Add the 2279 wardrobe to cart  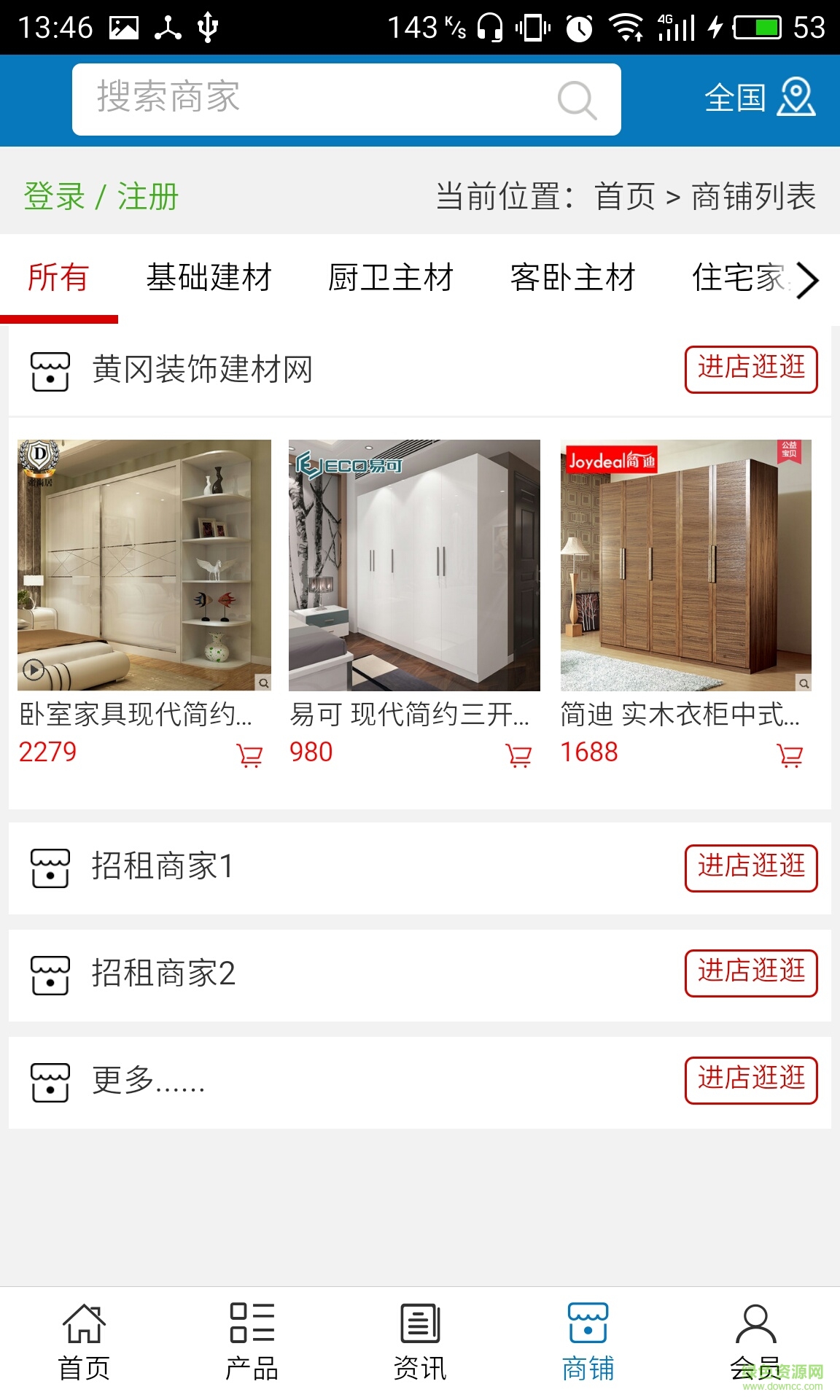pos(249,755)
